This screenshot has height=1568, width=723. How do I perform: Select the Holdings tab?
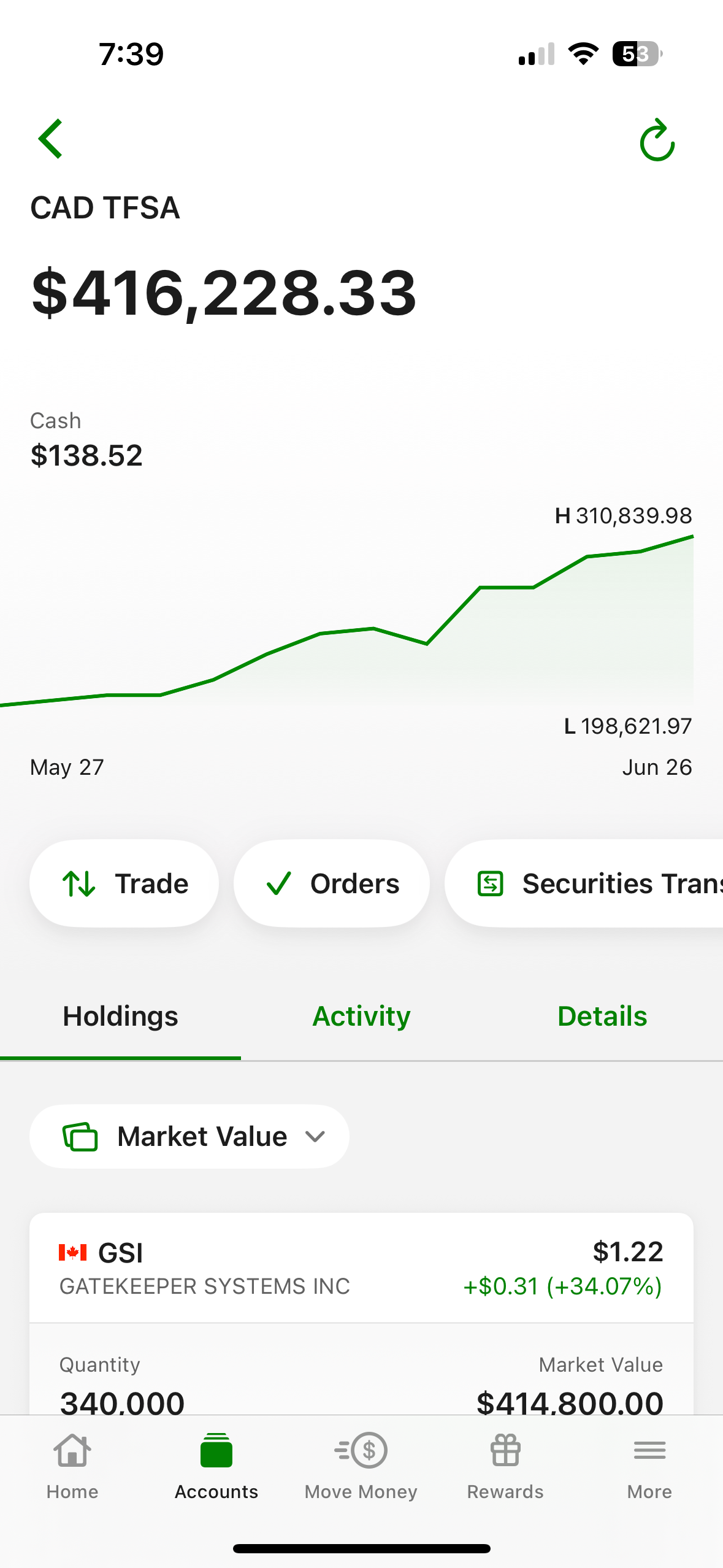(x=120, y=1017)
